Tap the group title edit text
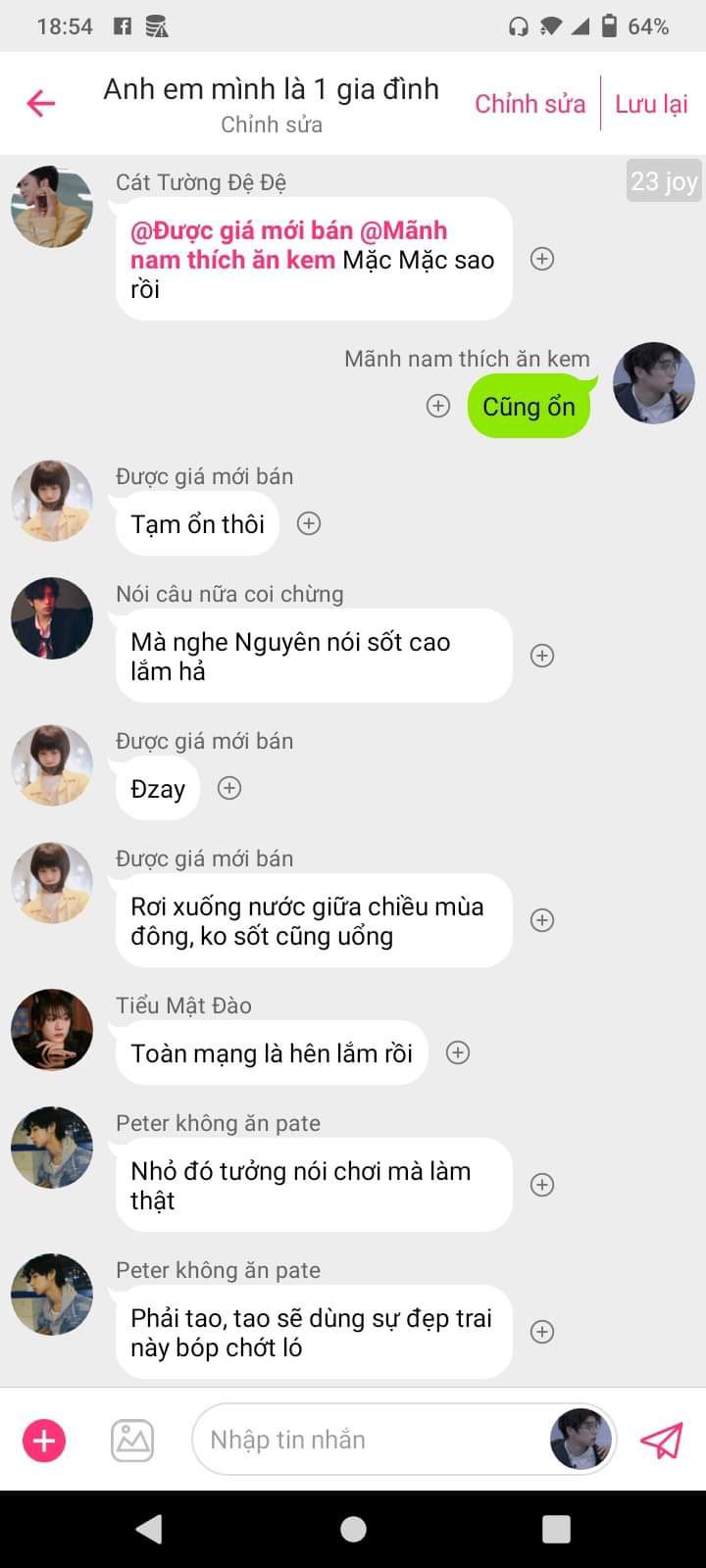The width and height of the screenshot is (706, 1568). [272, 124]
